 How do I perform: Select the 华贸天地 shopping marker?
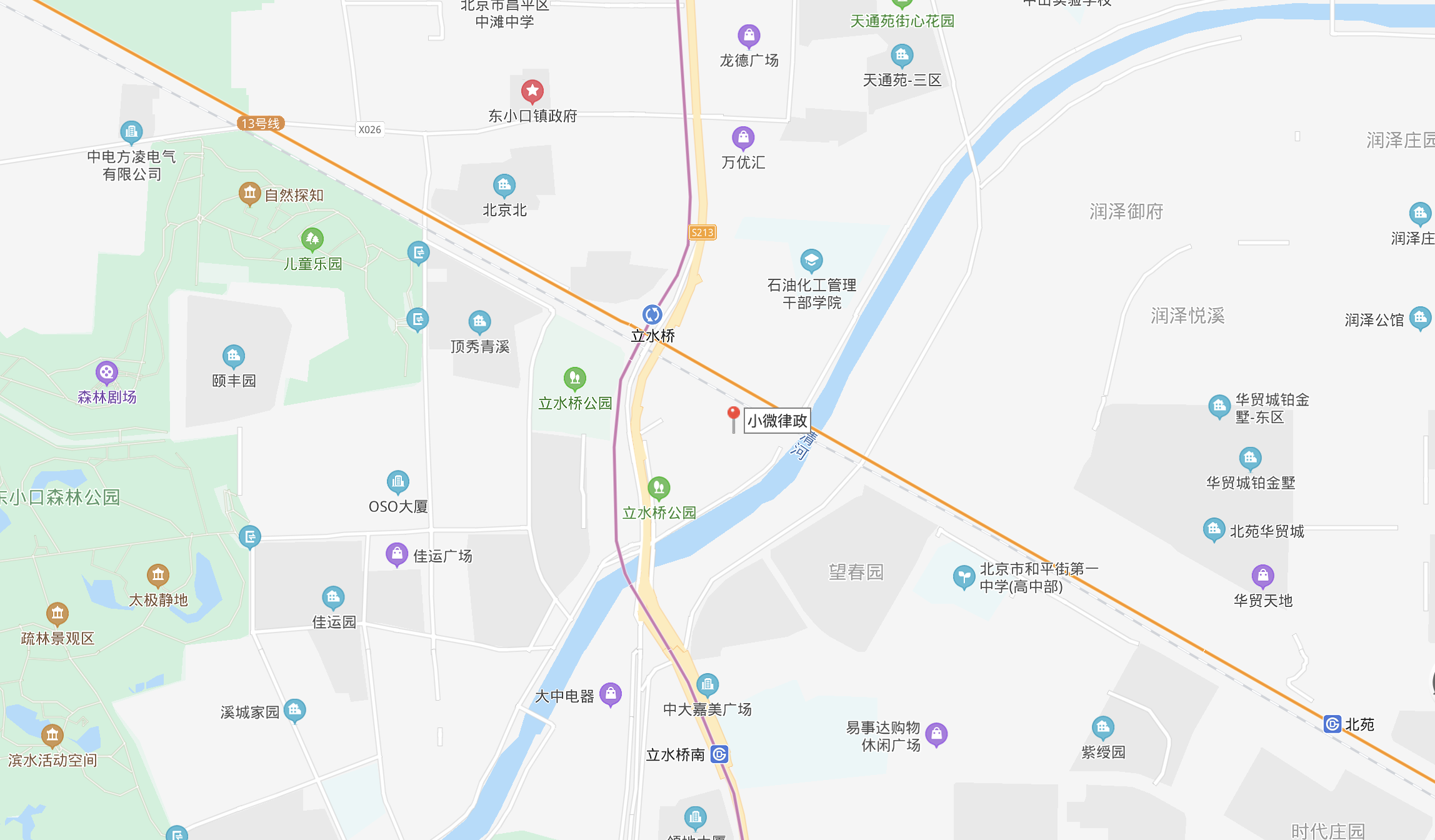tap(1262, 576)
